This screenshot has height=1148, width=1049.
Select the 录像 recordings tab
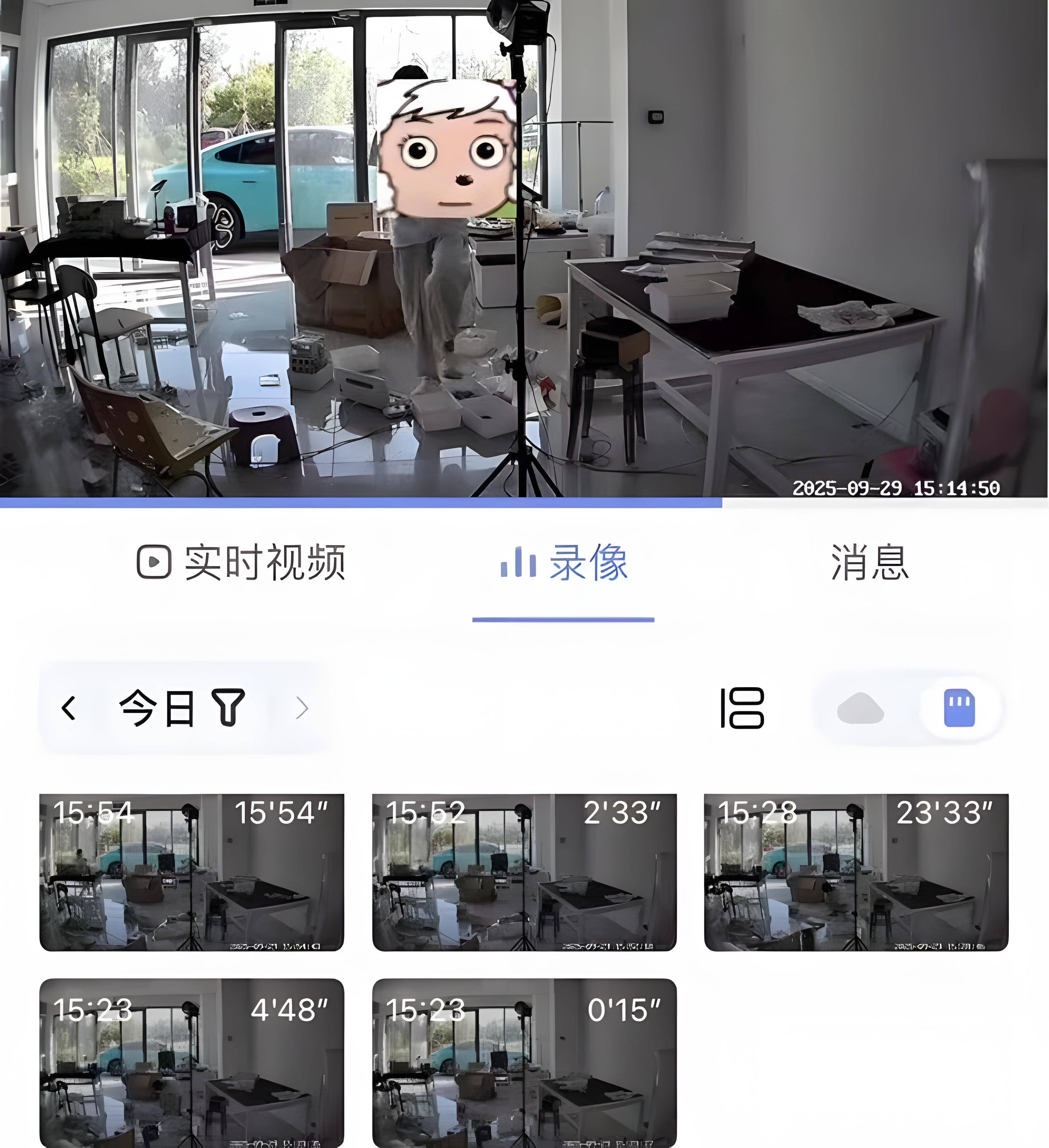(564, 563)
